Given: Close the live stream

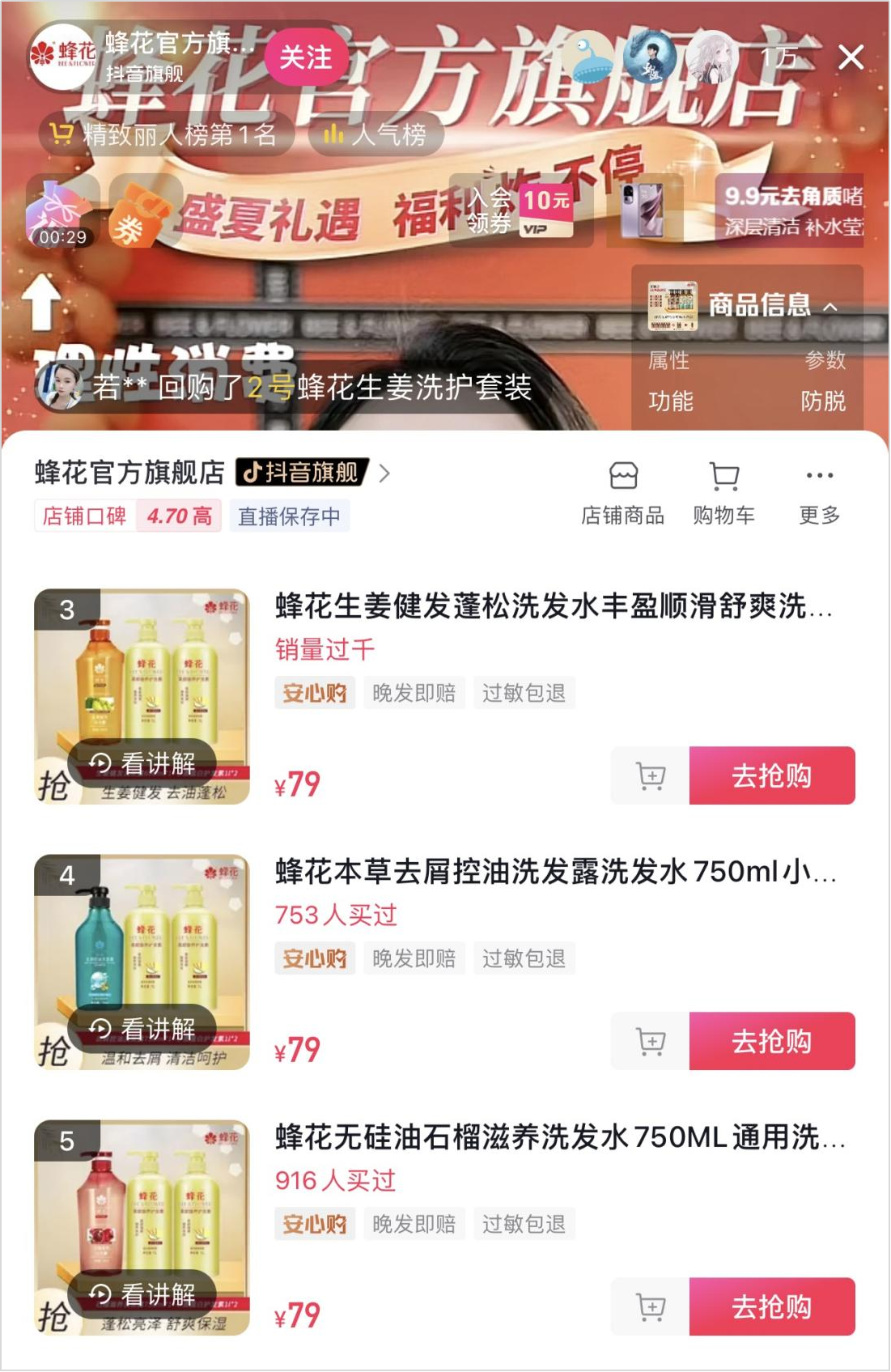Looking at the screenshot, I should coord(851,57).
